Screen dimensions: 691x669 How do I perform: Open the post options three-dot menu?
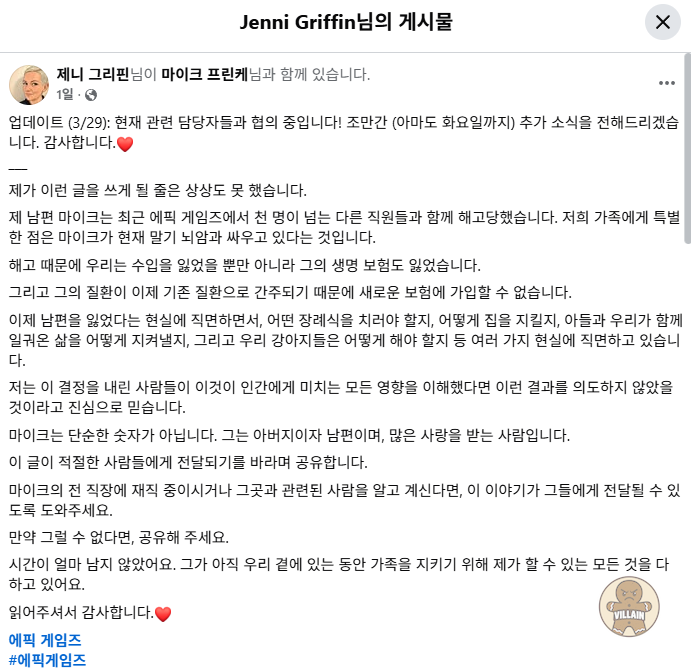point(667,84)
